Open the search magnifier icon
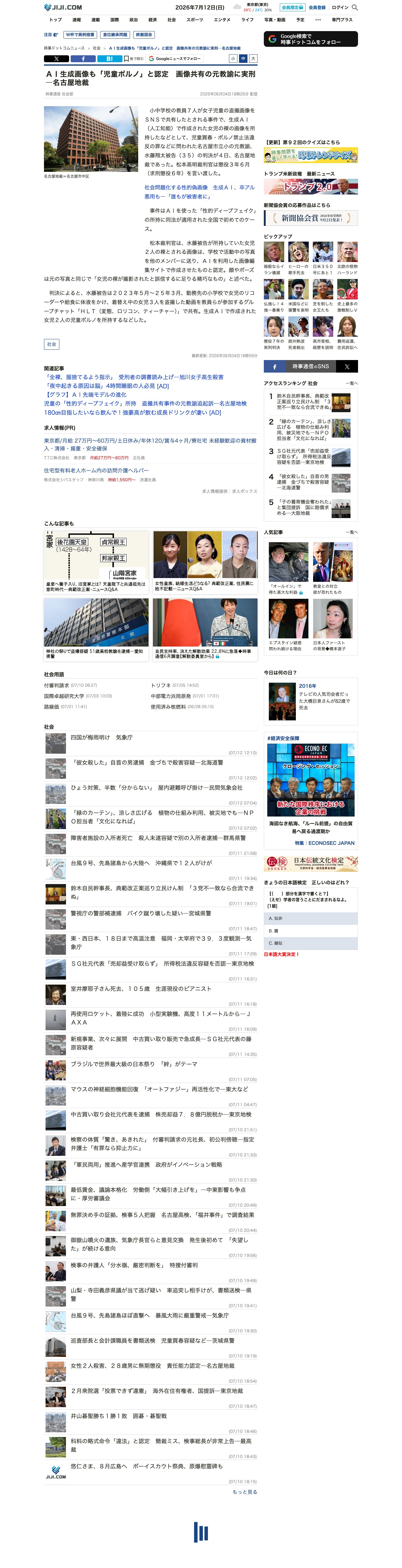 [x=355, y=7]
